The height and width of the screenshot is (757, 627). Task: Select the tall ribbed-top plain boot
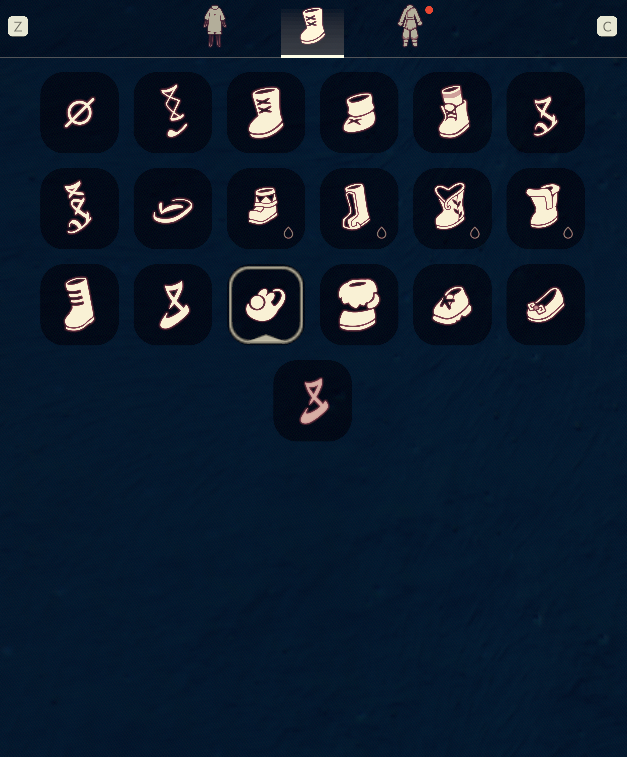pyautogui.click(x=79, y=304)
